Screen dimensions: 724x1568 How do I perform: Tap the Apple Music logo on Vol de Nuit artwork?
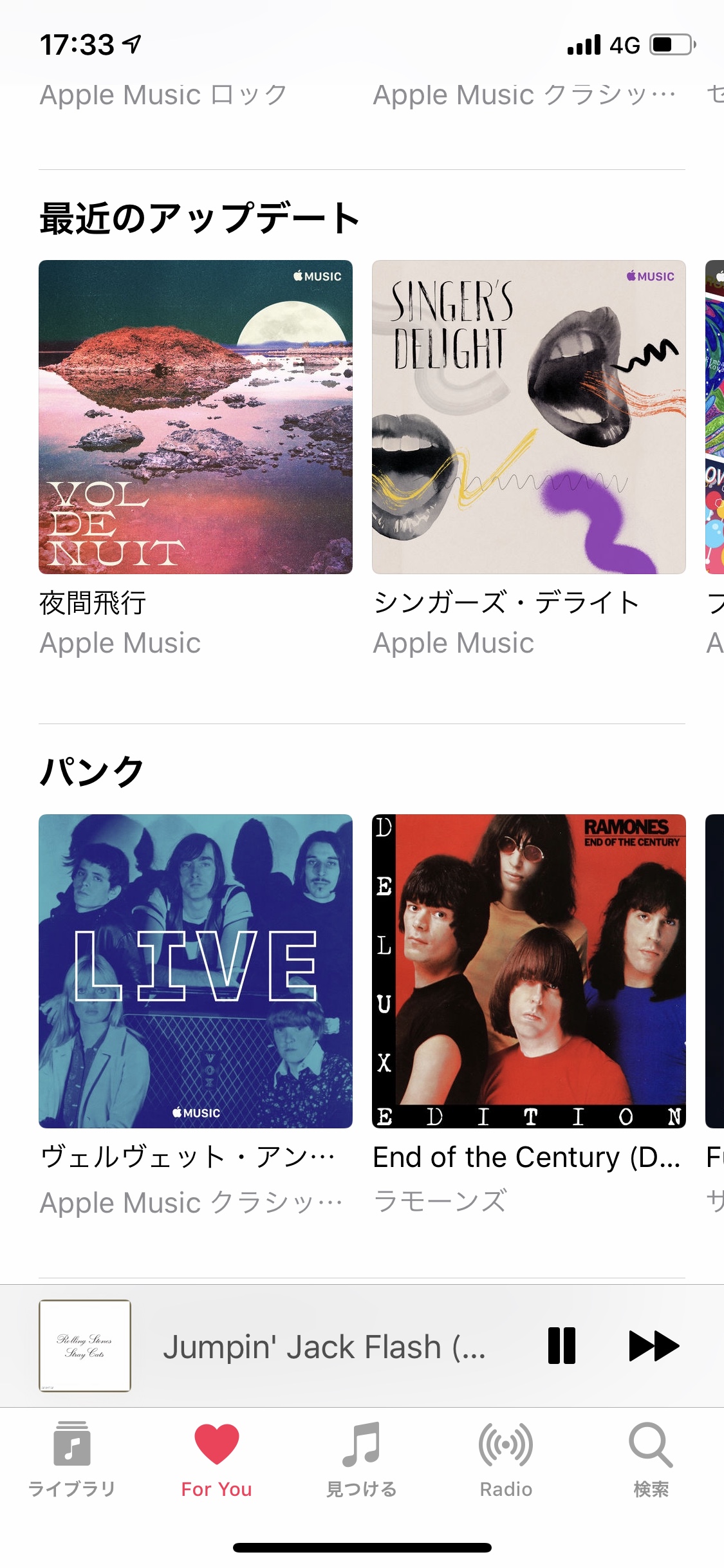click(x=318, y=276)
